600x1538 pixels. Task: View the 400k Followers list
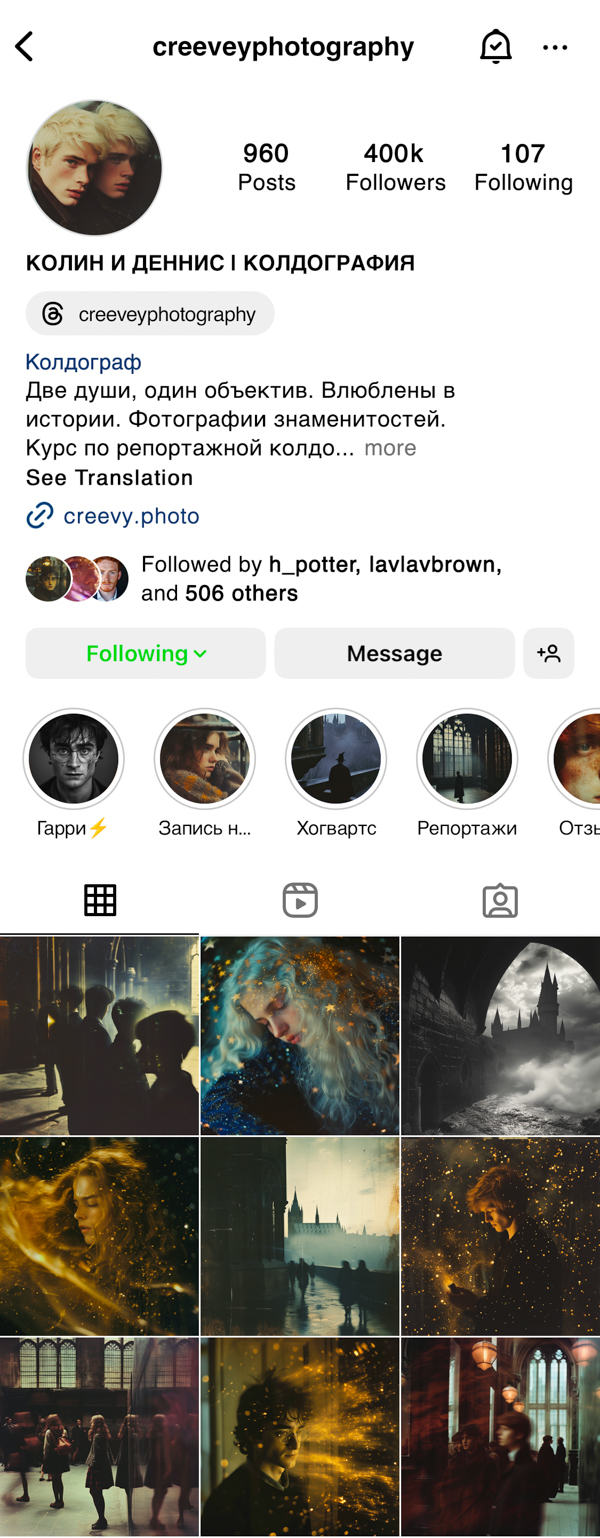[x=395, y=166]
